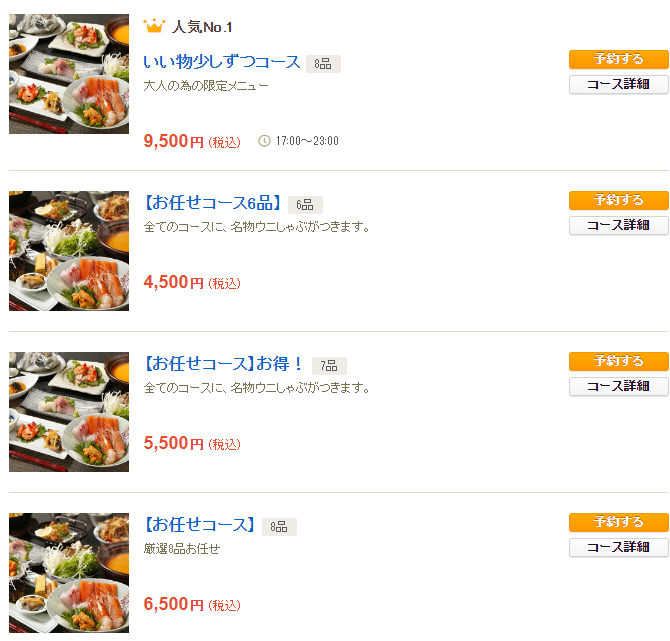Open the 【お任せコース】 8品 title link
Screen dimensions: 670x641
pyautogui.click(x=200, y=525)
